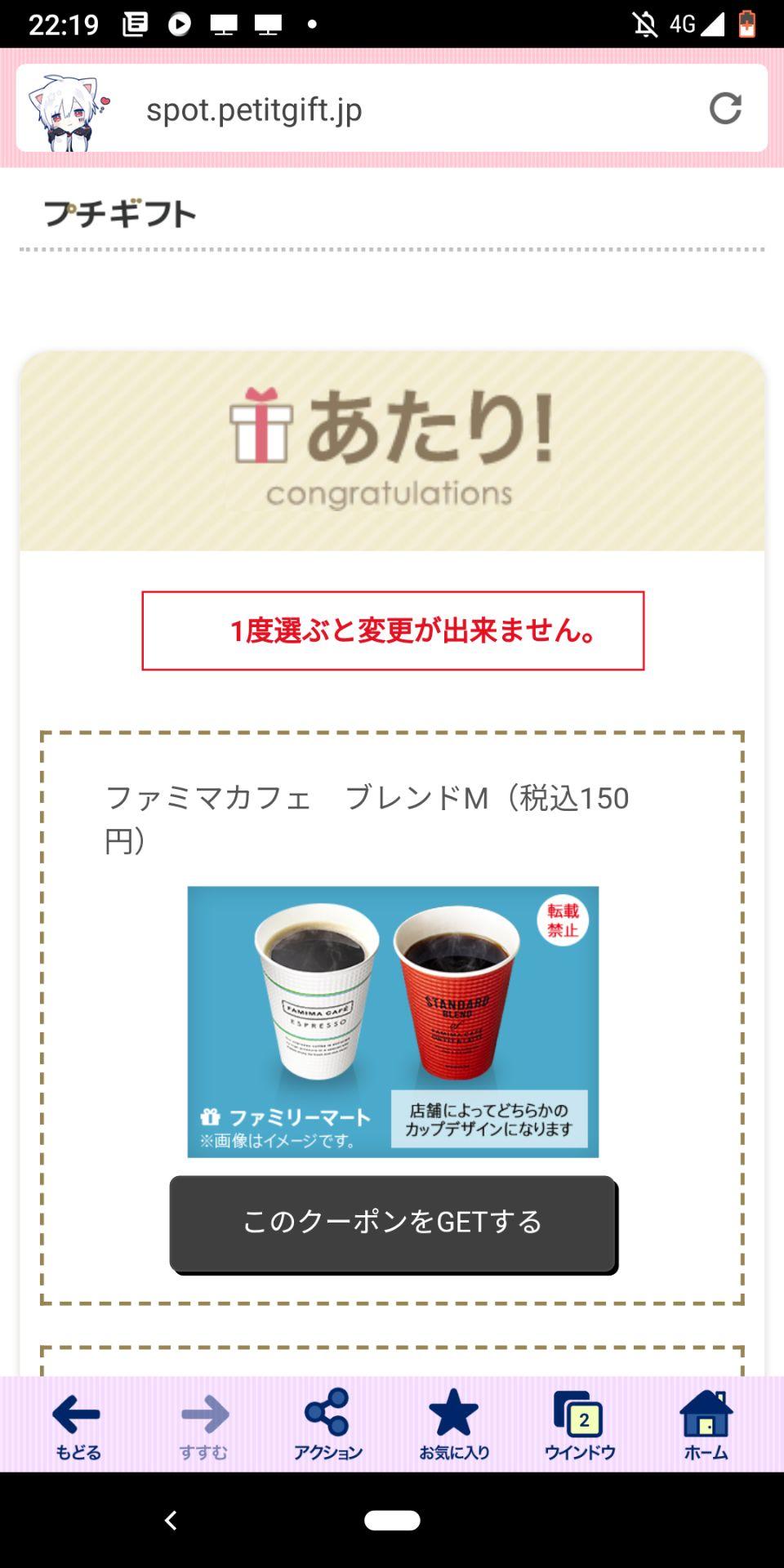Go to browser ホーム
The height and width of the screenshot is (1568, 784).
coord(706,1424)
